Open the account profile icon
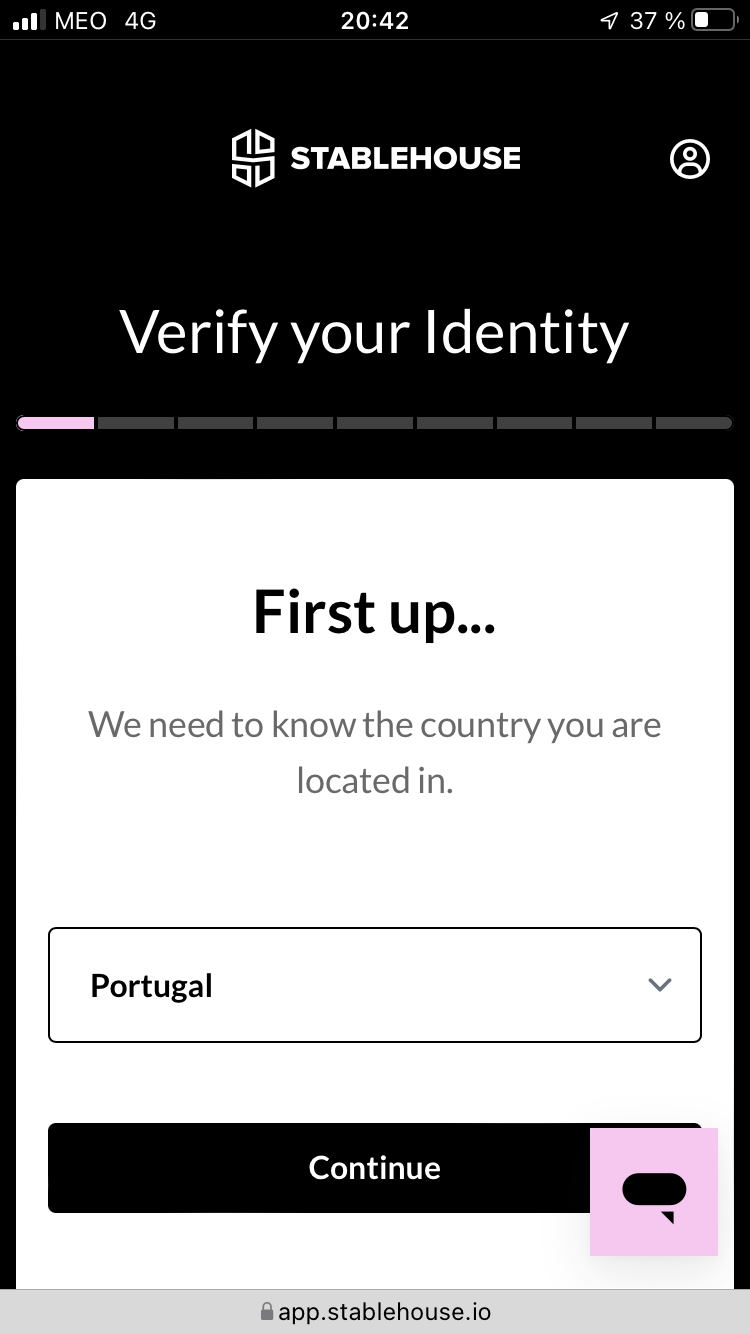The image size is (750, 1334). [689, 159]
